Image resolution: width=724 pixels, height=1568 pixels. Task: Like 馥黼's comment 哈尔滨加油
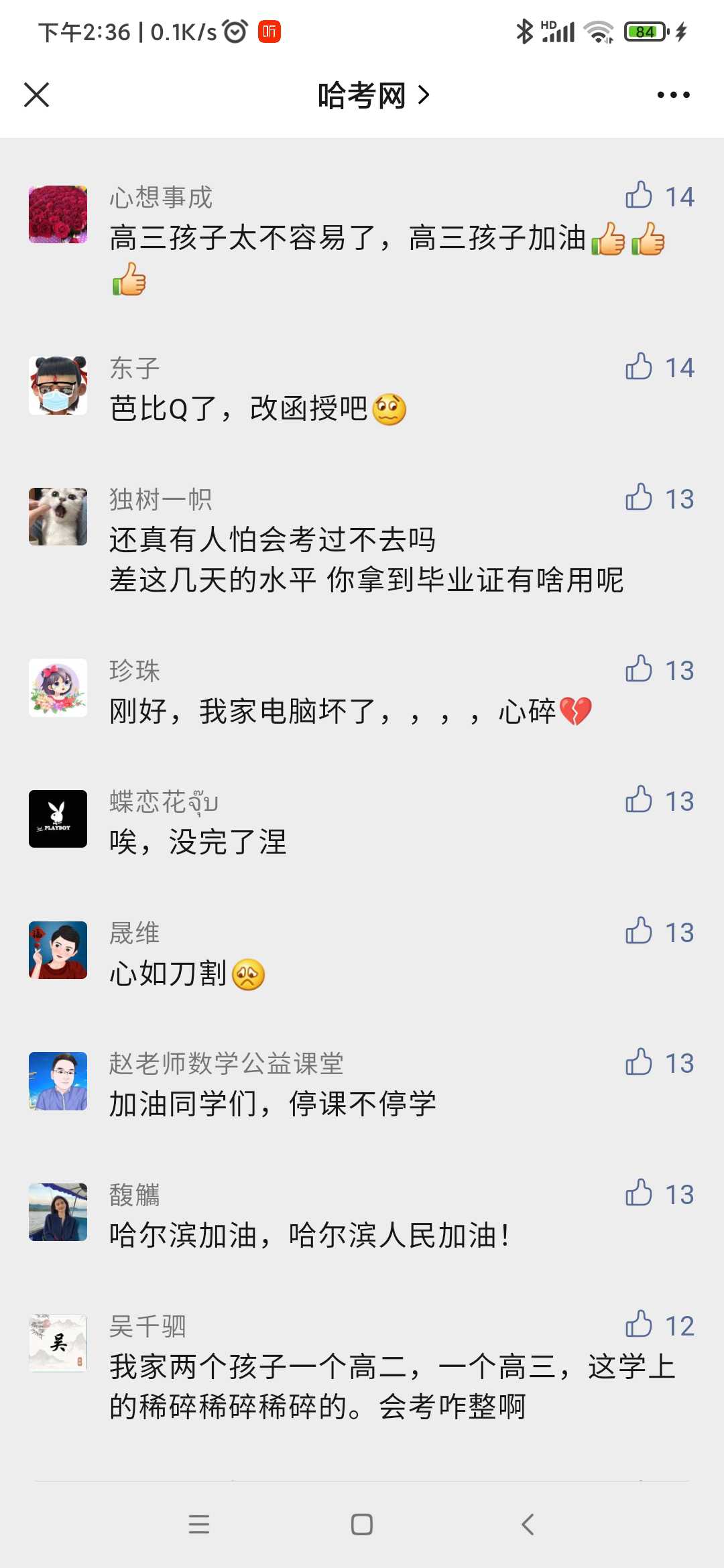(660, 1194)
